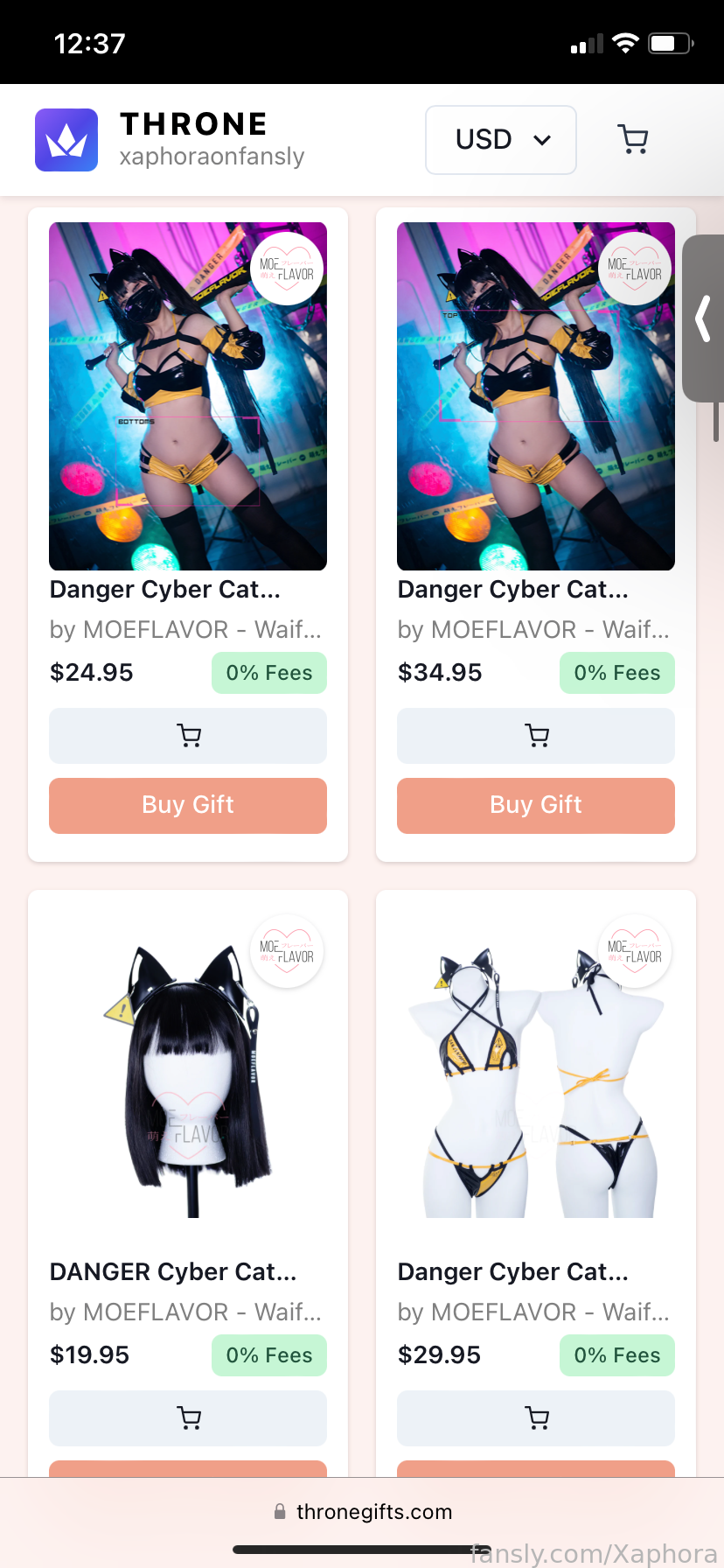The height and width of the screenshot is (1568, 724).
Task: Open the USD currency dropdown
Action: tap(500, 140)
